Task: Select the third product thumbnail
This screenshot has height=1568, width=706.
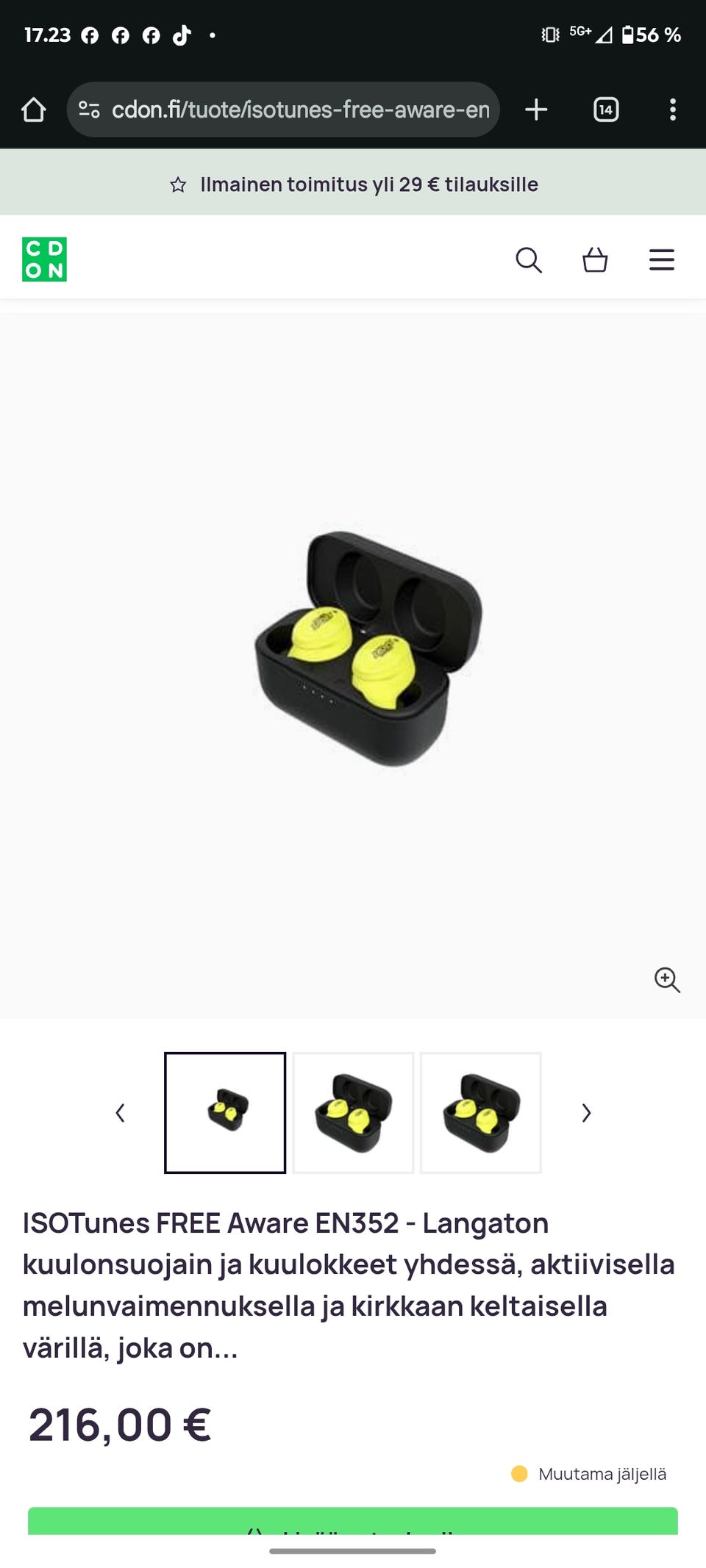Action: click(481, 1112)
